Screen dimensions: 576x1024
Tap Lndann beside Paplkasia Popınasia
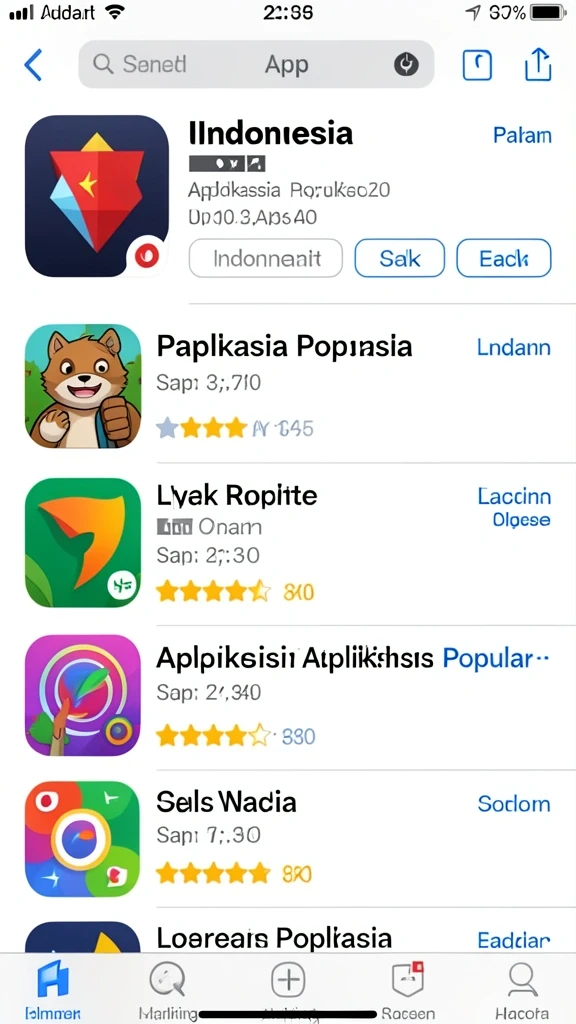coord(514,347)
